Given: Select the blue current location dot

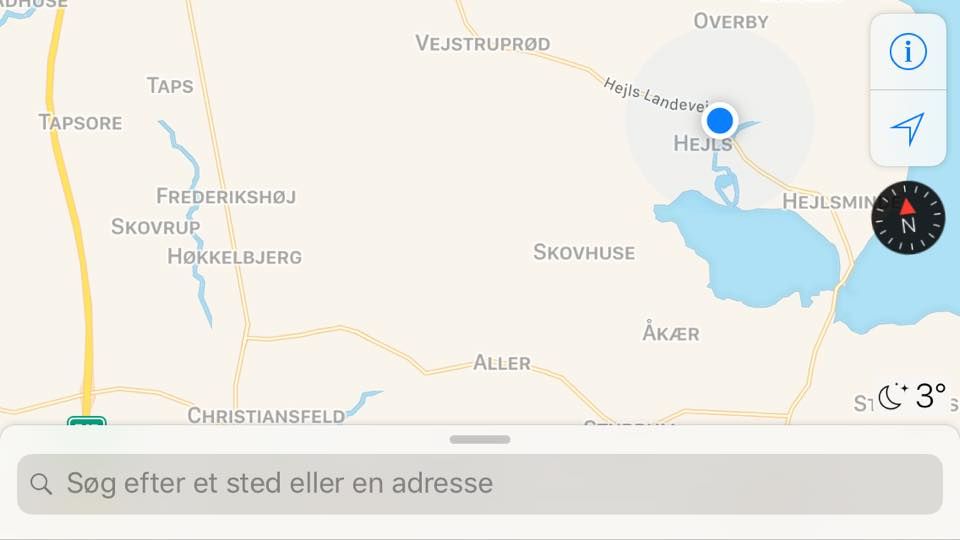Looking at the screenshot, I should pyautogui.click(x=719, y=121).
